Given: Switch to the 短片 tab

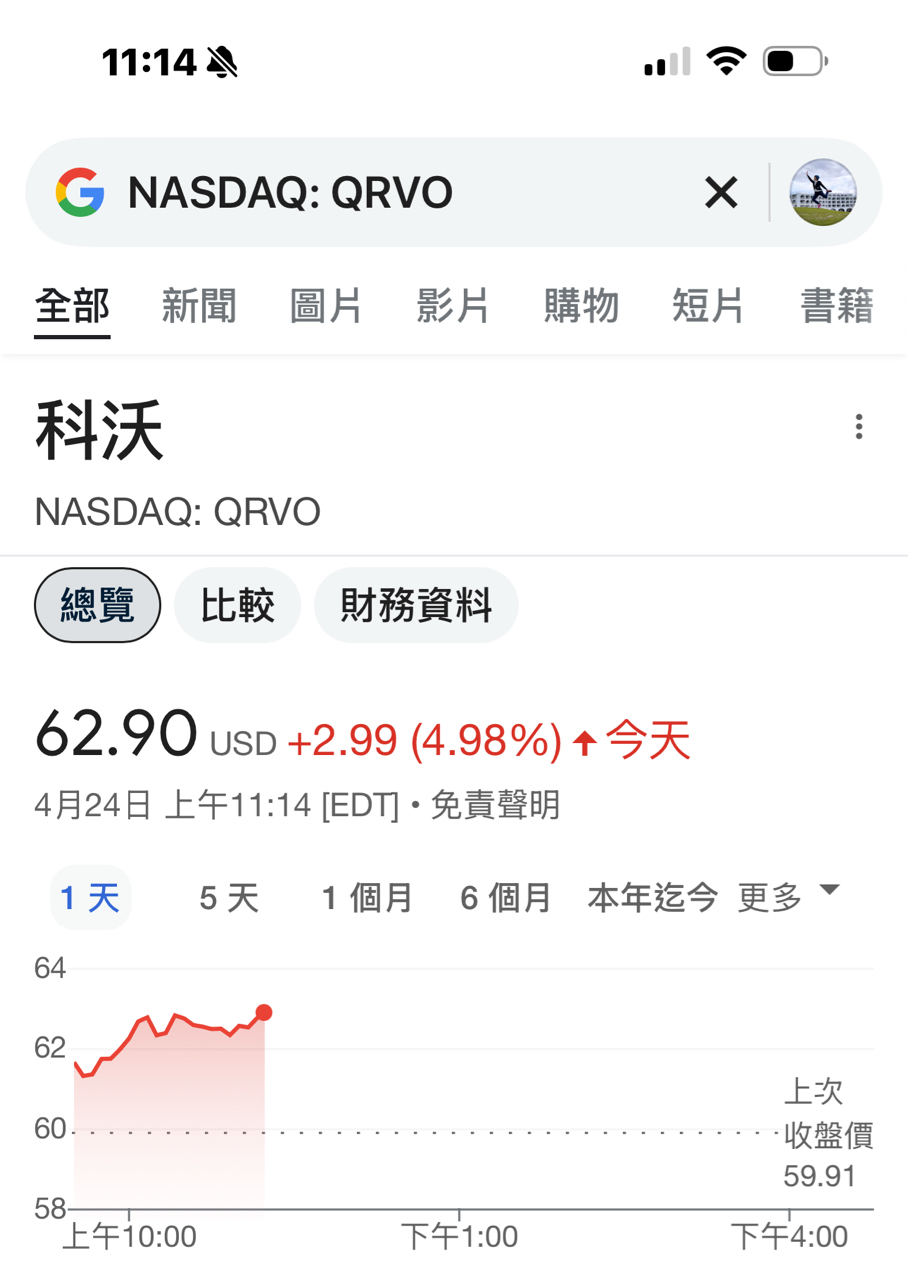Looking at the screenshot, I should 708,306.
